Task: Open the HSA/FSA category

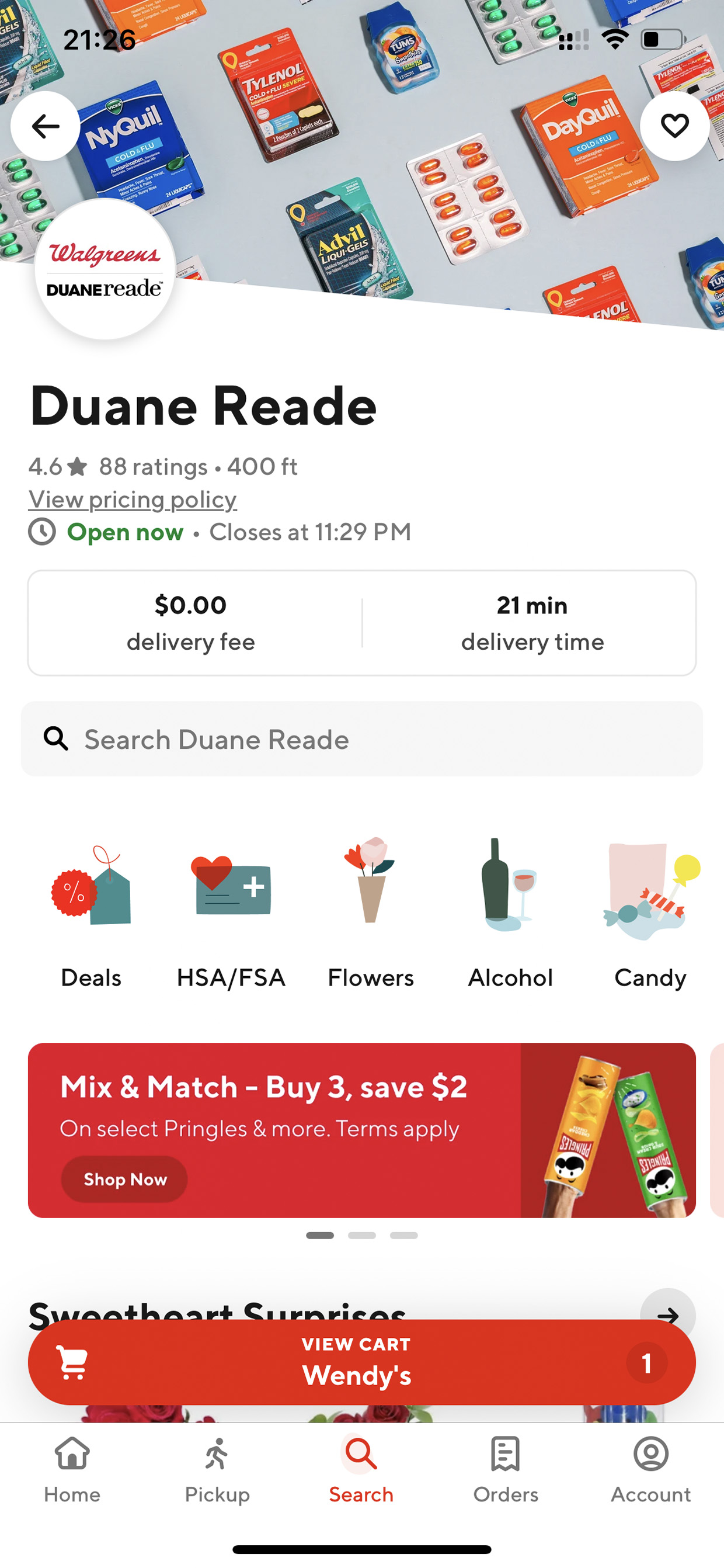Action: click(231, 913)
